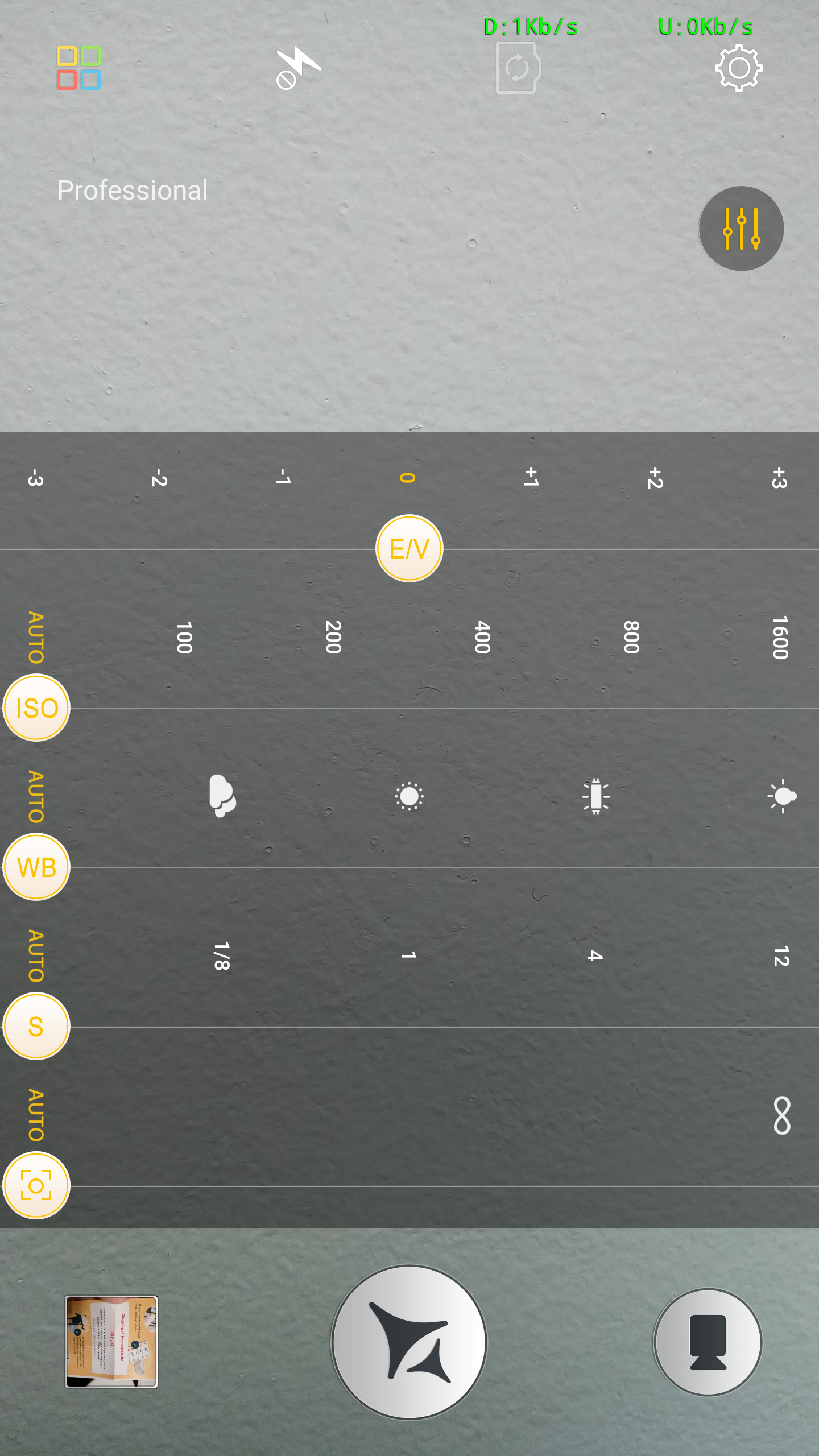Select ISO 1600
Screen dimensions: 819x1456
pyautogui.click(x=780, y=637)
